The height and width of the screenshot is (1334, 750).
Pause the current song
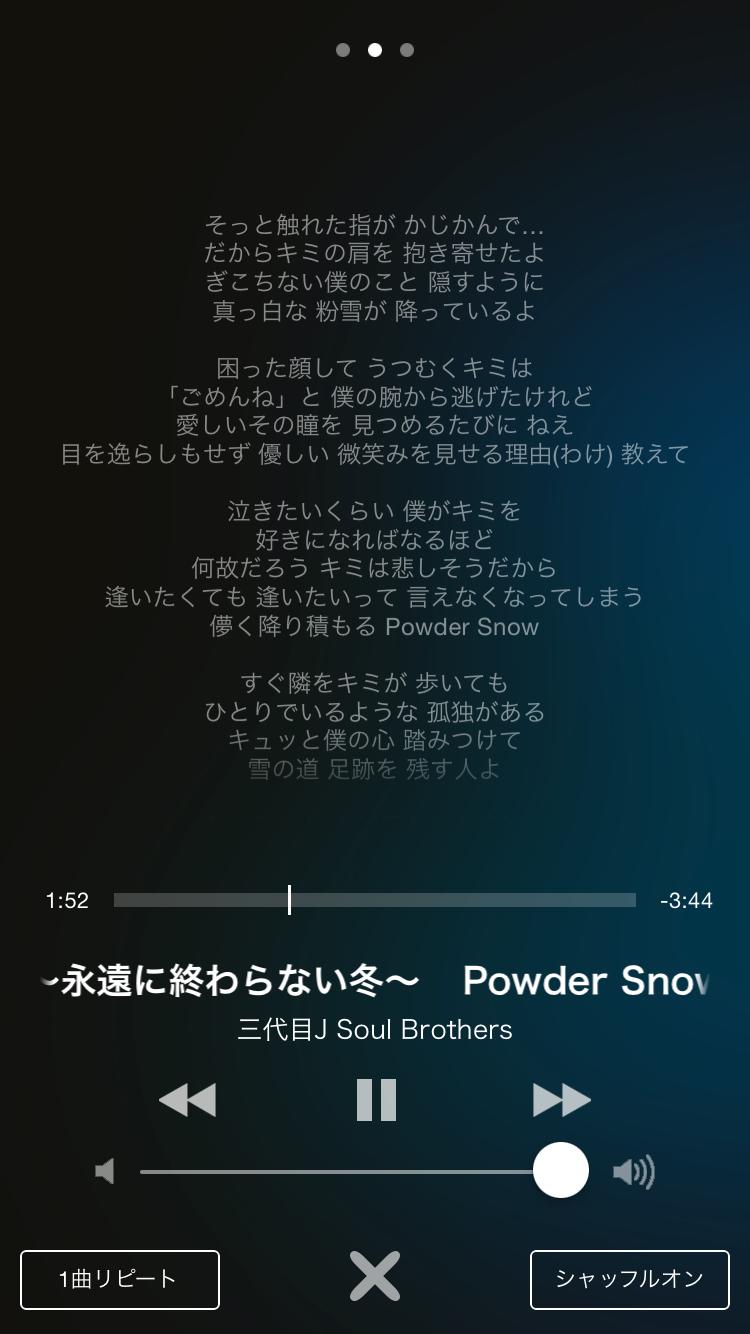[x=376, y=1100]
